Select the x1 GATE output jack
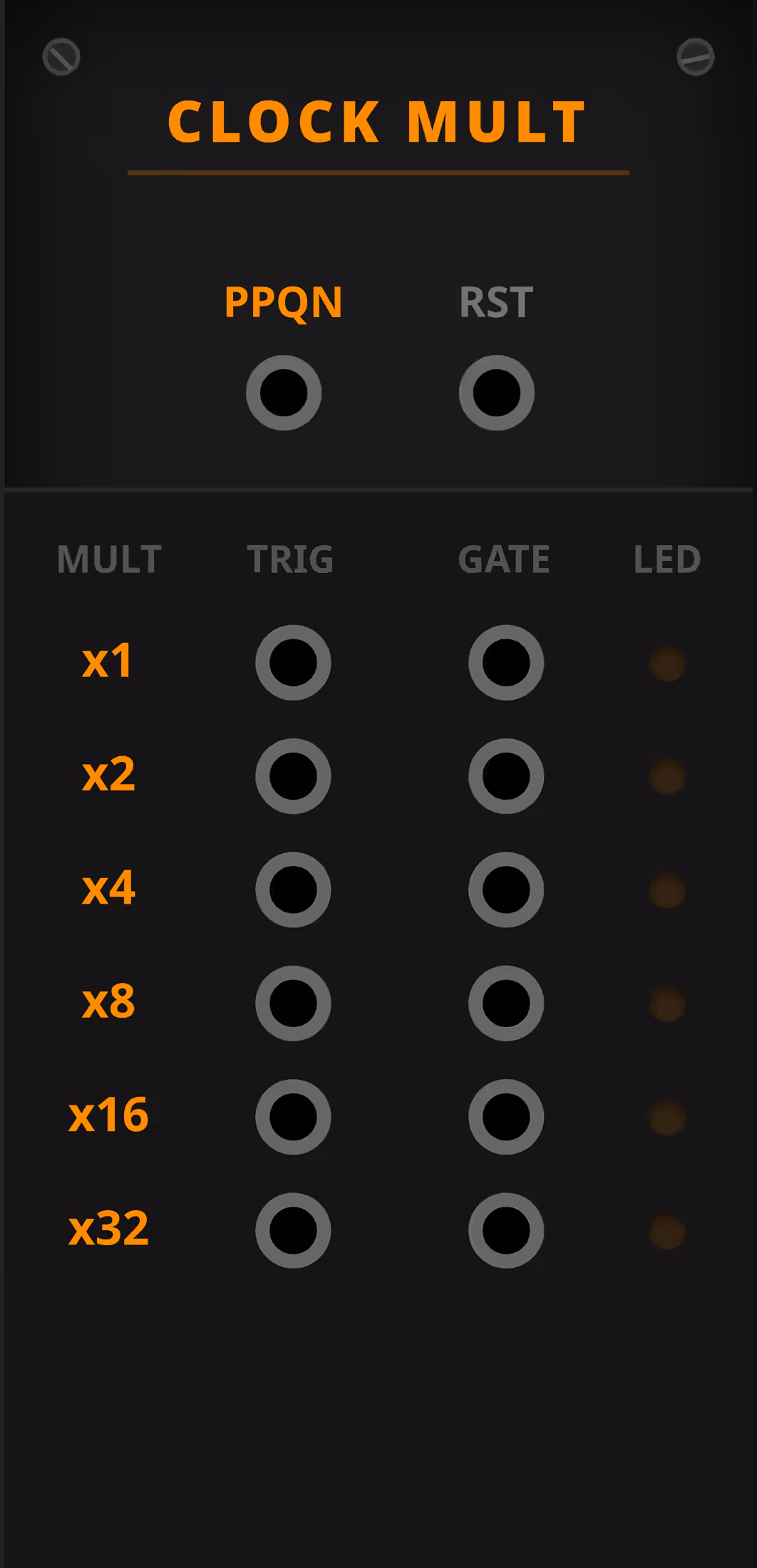 (x=506, y=663)
